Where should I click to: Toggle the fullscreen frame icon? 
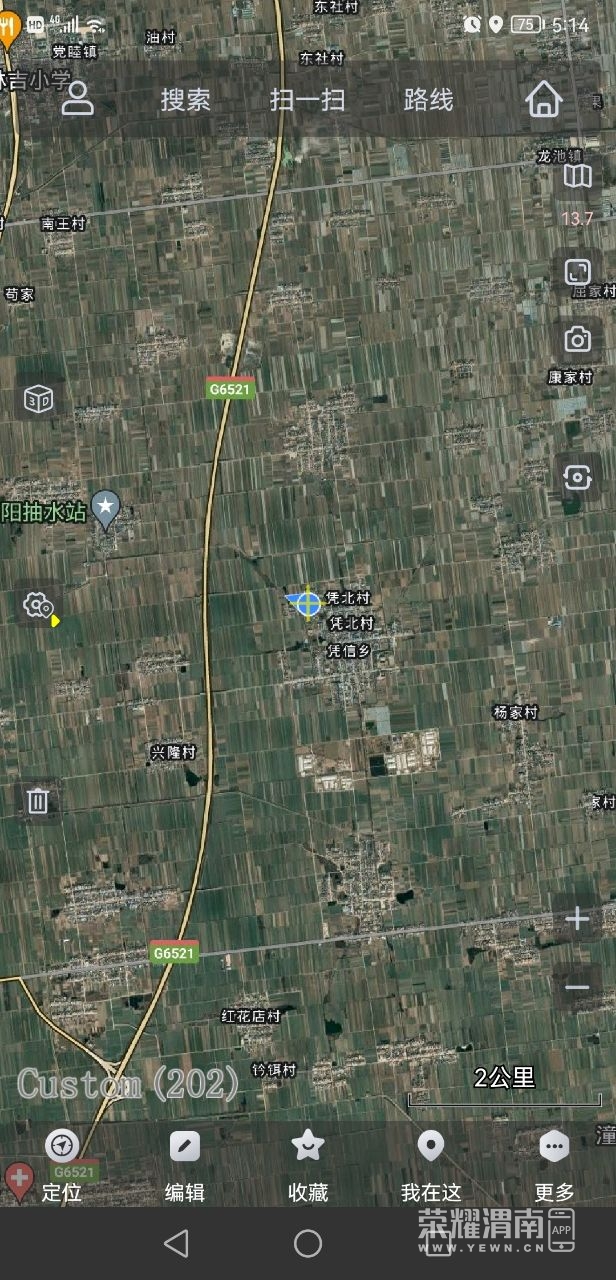point(577,272)
